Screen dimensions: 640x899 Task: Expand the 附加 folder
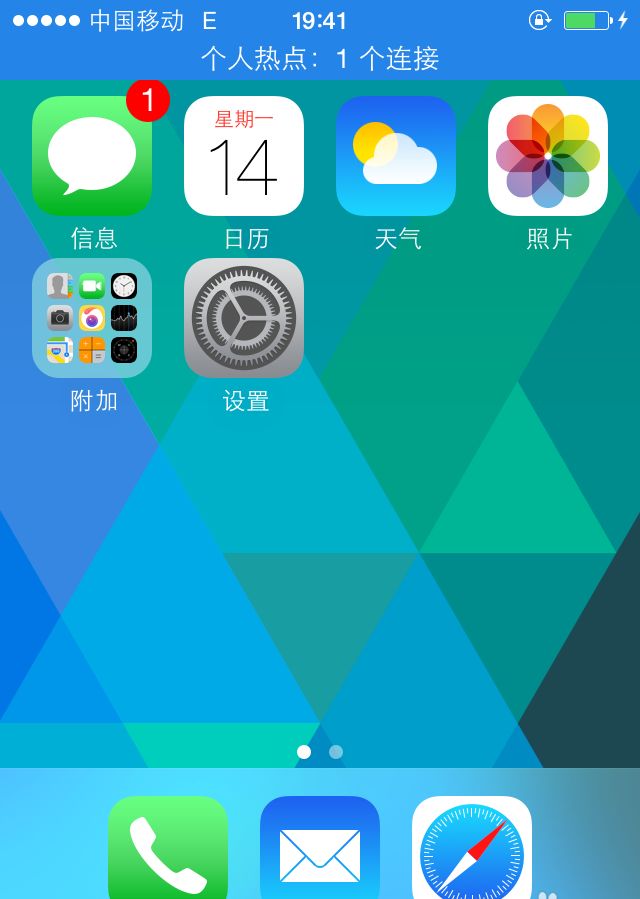tap(92, 318)
